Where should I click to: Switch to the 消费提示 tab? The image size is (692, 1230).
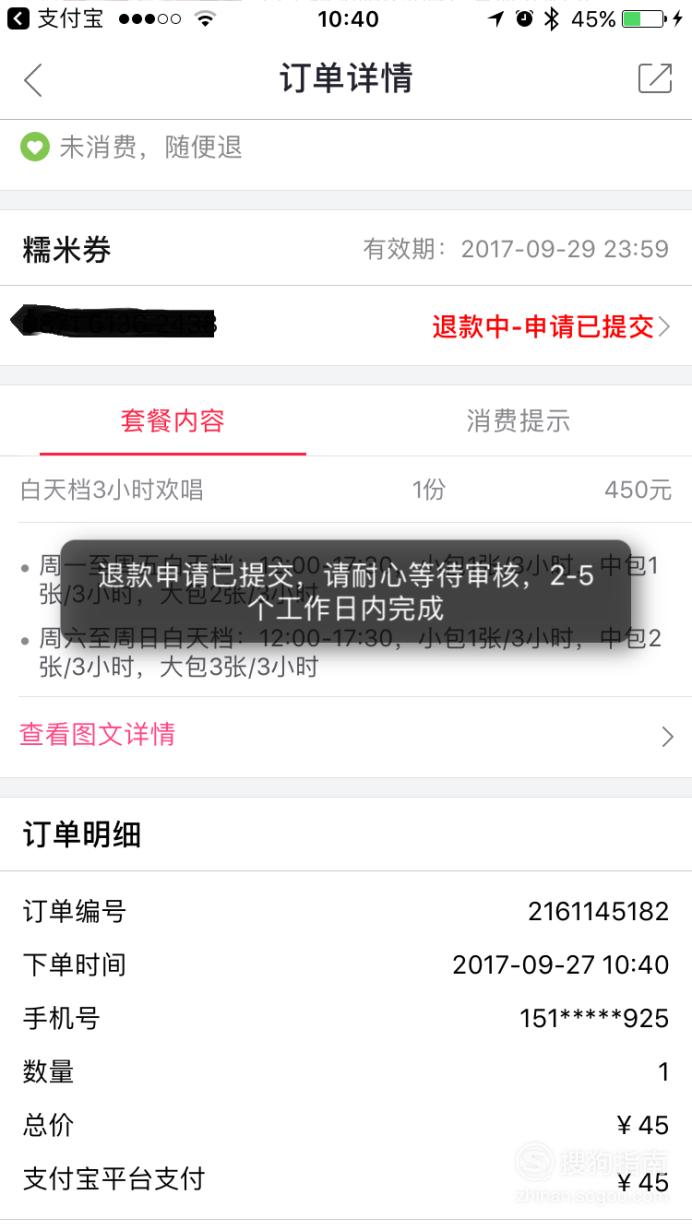click(x=518, y=421)
